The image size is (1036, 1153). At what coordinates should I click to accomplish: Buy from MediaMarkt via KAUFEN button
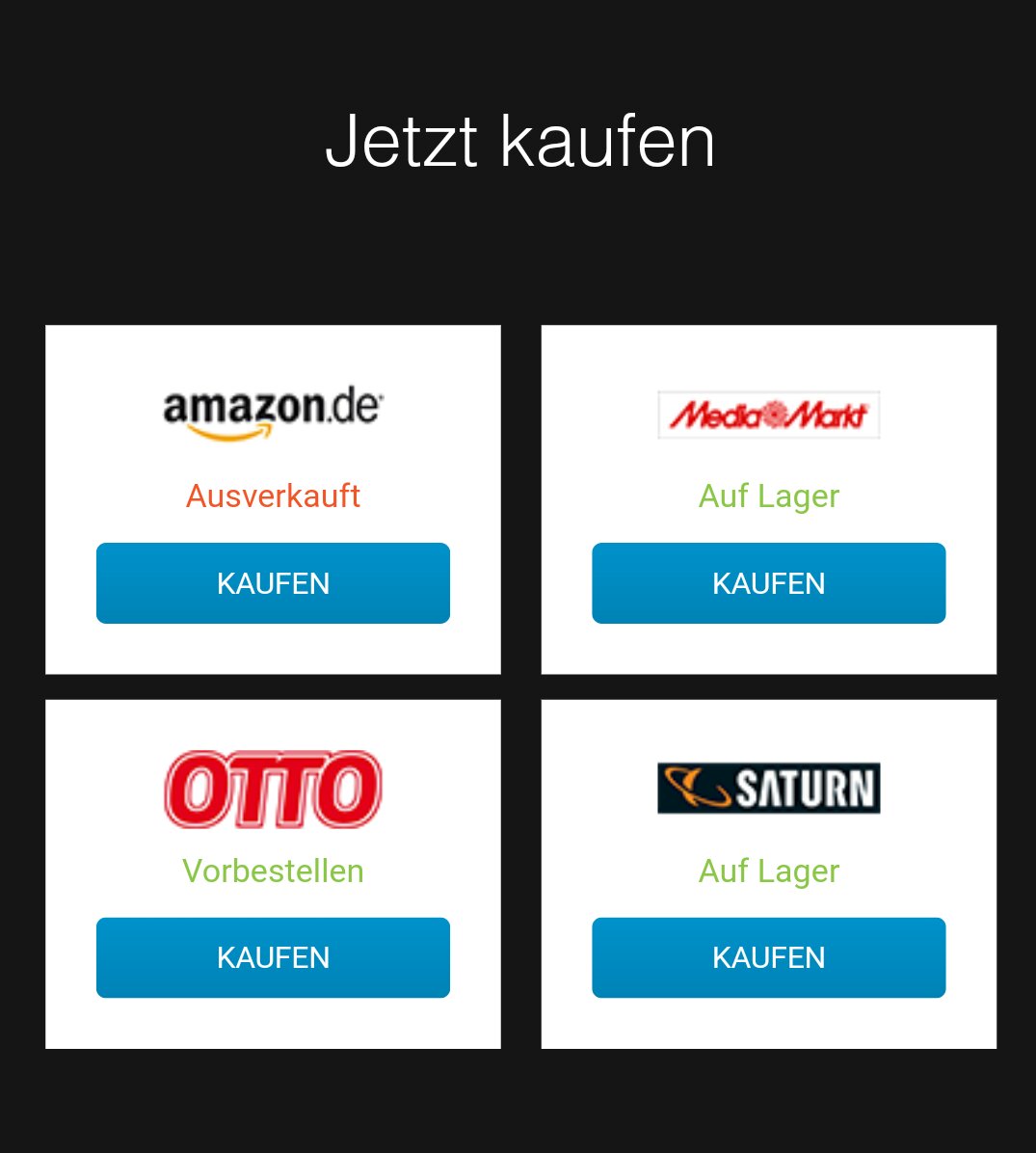(x=768, y=583)
